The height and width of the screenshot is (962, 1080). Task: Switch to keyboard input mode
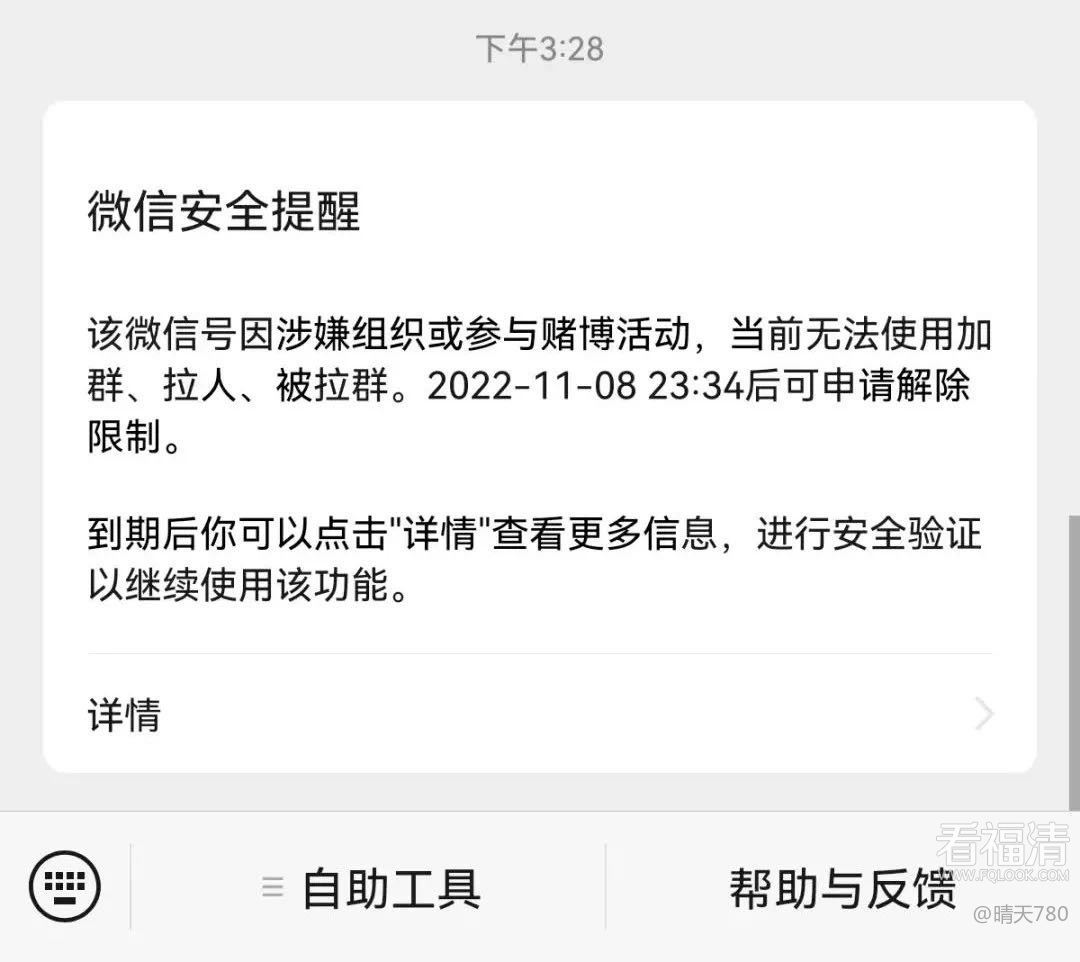click(x=65, y=886)
